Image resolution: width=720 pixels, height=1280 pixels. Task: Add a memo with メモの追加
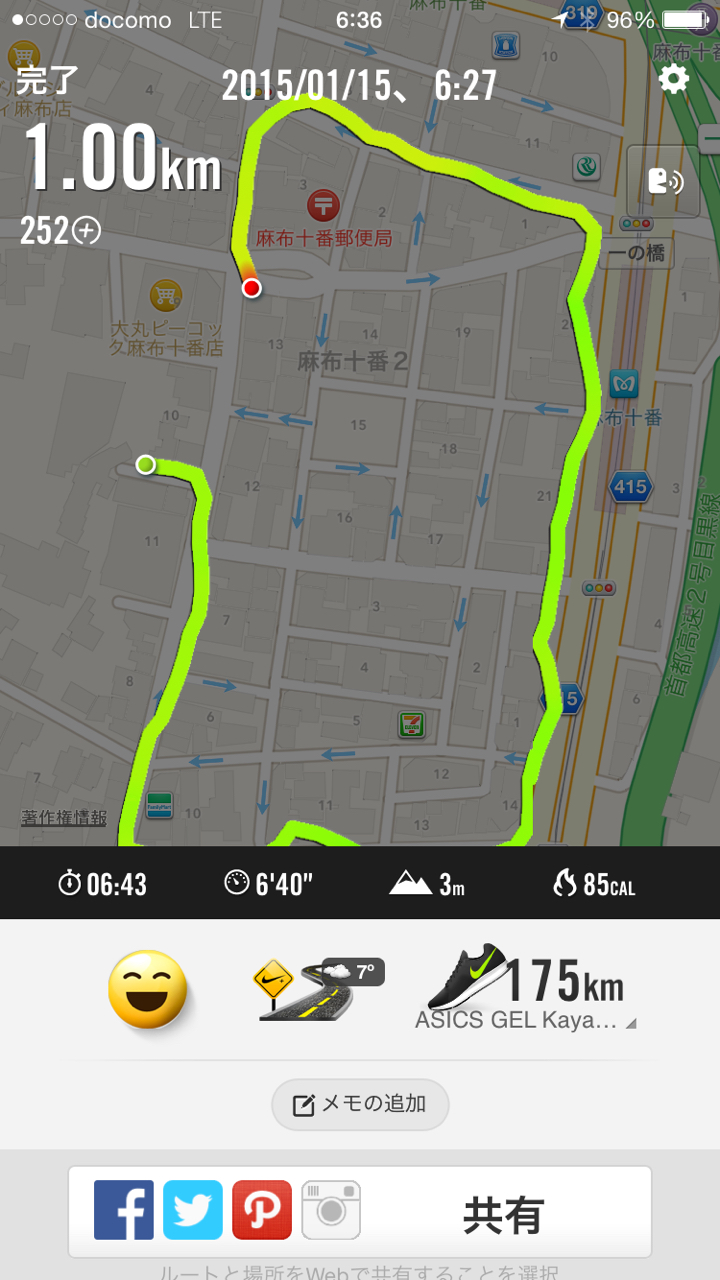[360, 1104]
